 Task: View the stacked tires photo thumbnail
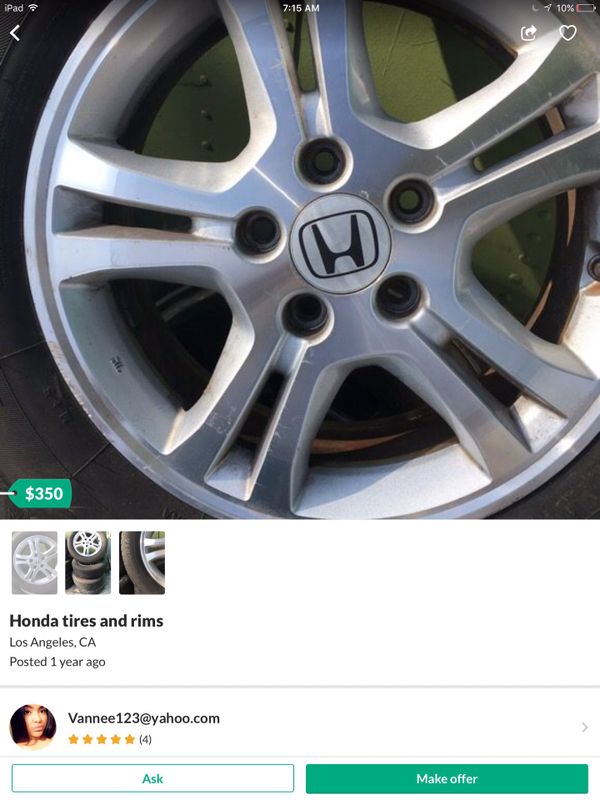tap(88, 563)
